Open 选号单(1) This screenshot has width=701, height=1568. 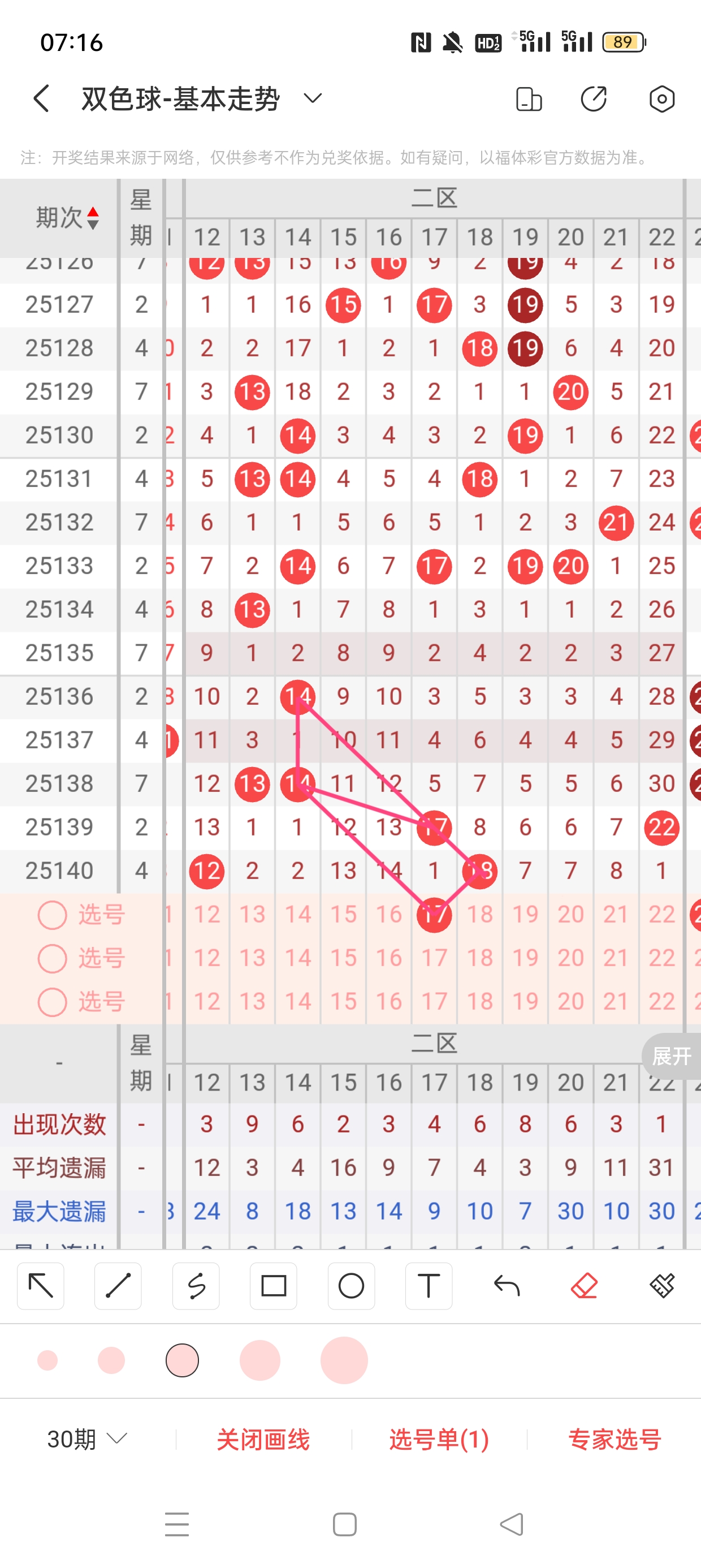(439, 1439)
